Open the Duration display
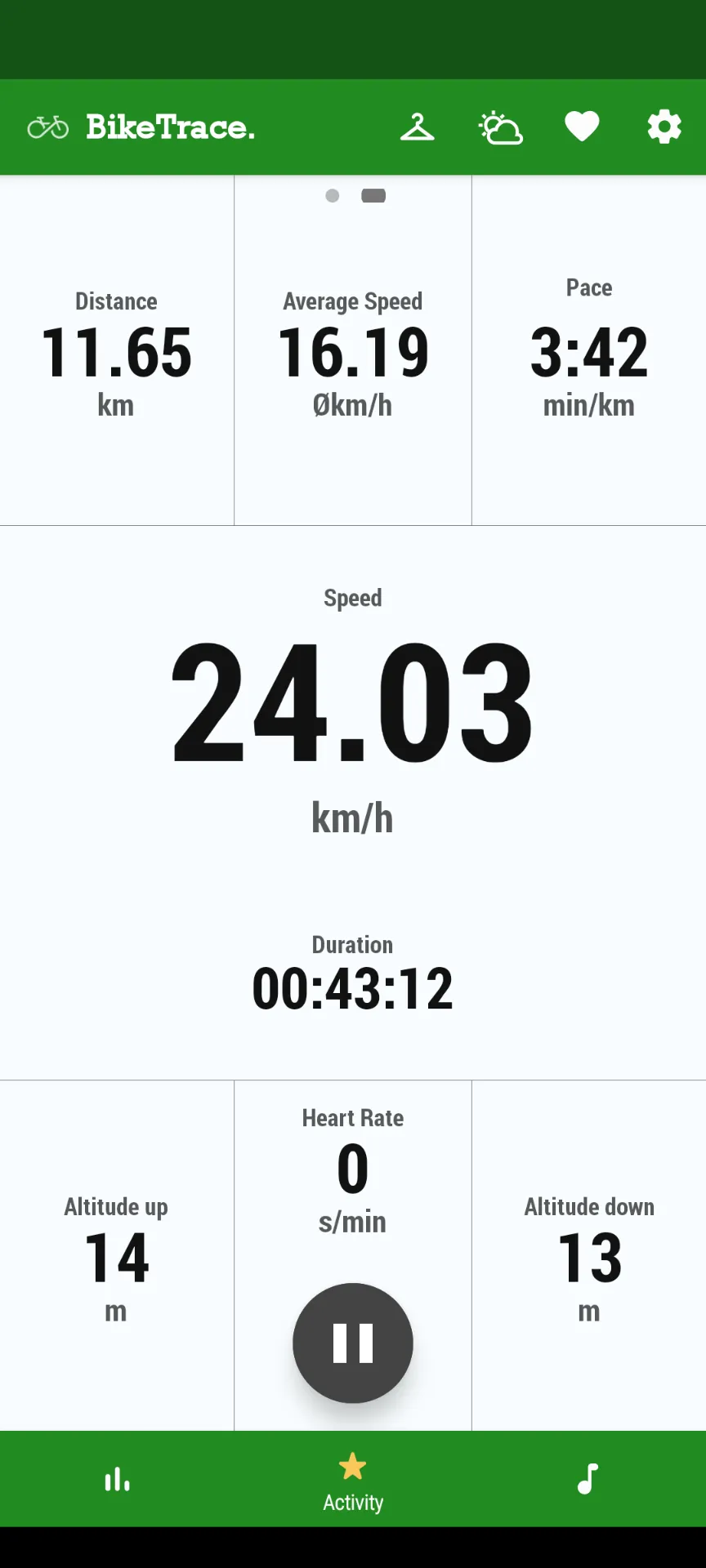706x1568 pixels. 352,988
